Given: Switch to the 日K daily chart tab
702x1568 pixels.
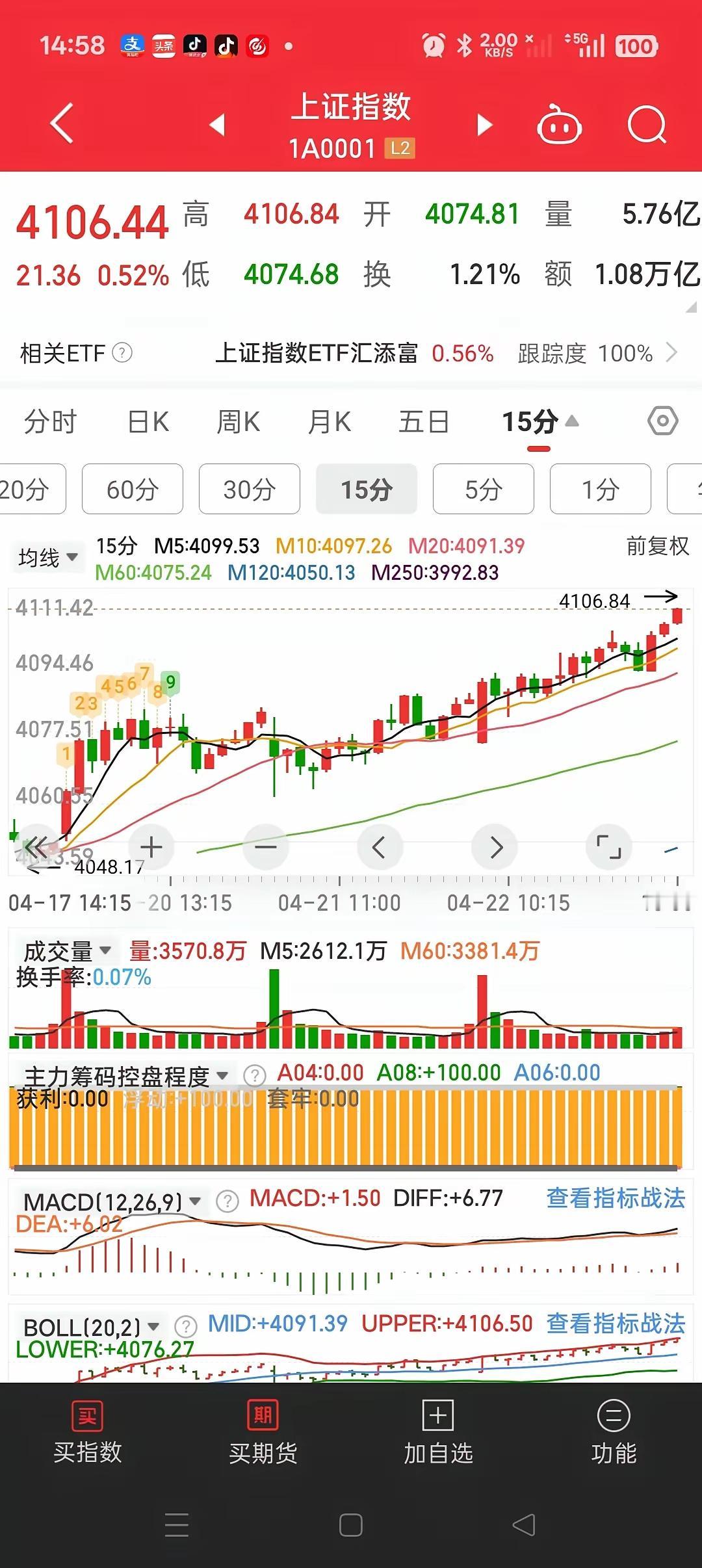Looking at the screenshot, I should (x=148, y=421).
